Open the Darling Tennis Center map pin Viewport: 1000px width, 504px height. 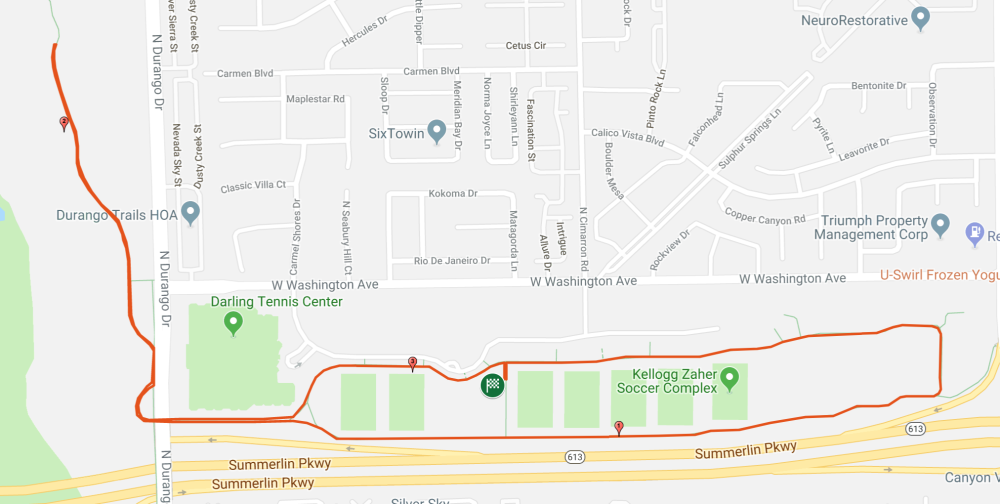click(233, 323)
